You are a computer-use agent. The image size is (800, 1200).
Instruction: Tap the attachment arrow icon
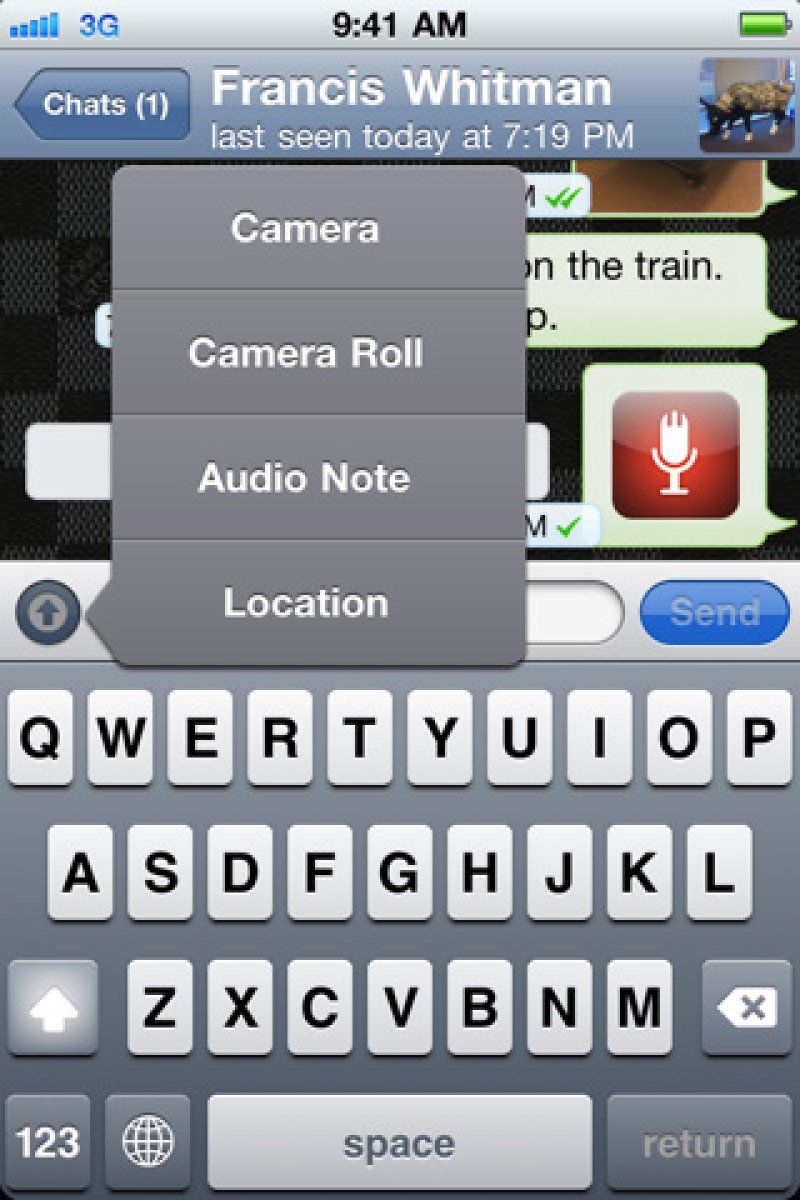pyautogui.click(x=48, y=611)
